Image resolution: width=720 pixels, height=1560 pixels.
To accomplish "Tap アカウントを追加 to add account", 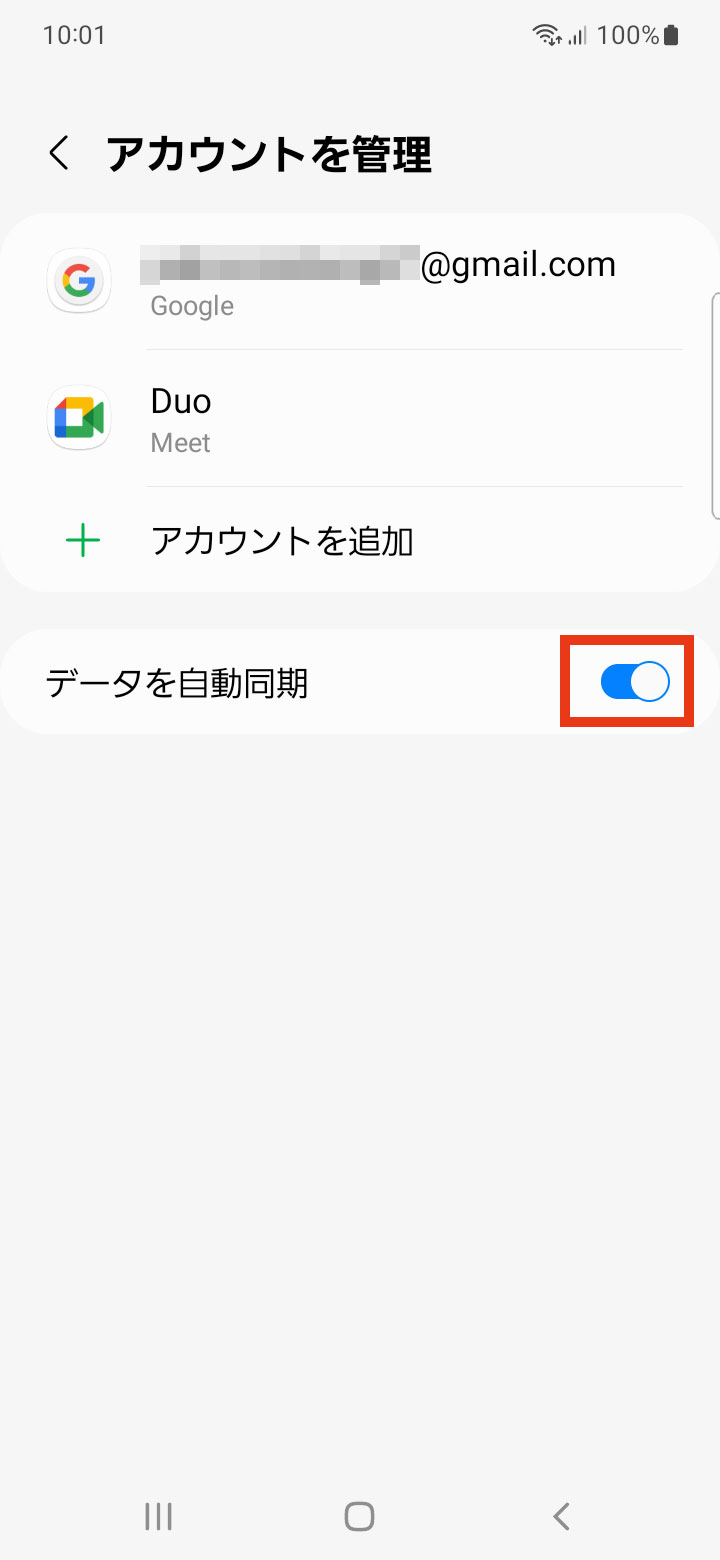I will [360, 541].
